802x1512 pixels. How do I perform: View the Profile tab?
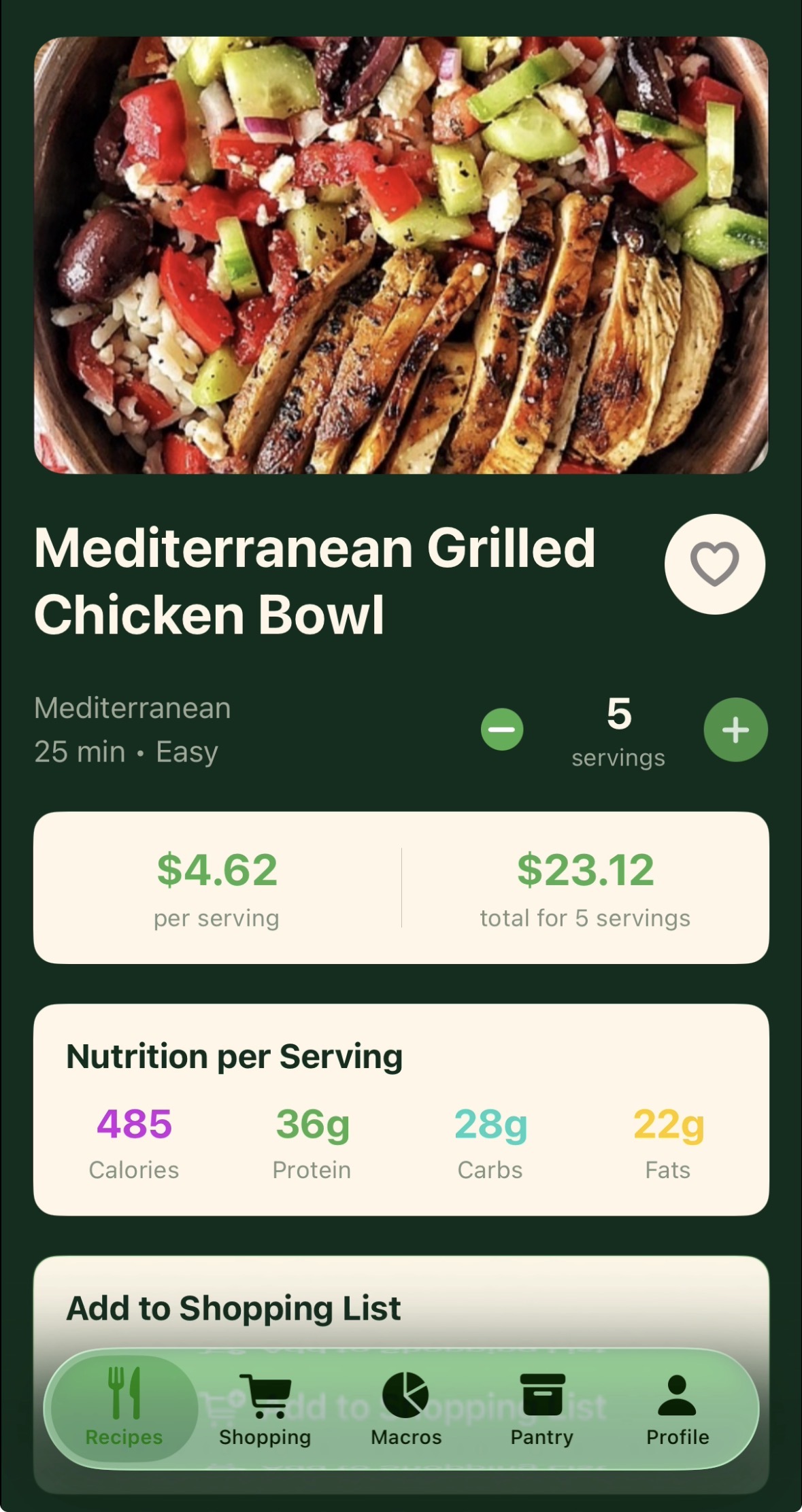[x=678, y=1407]
